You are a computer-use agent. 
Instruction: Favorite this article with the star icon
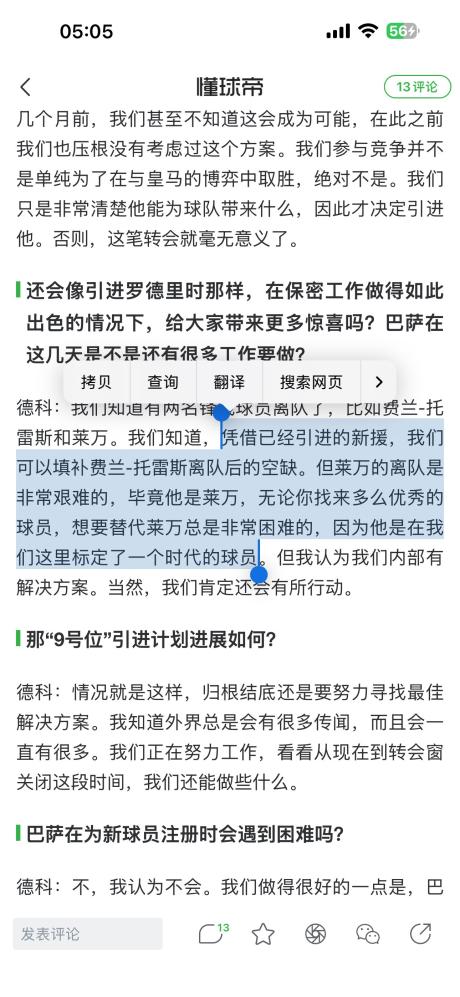tap(263, 933)
